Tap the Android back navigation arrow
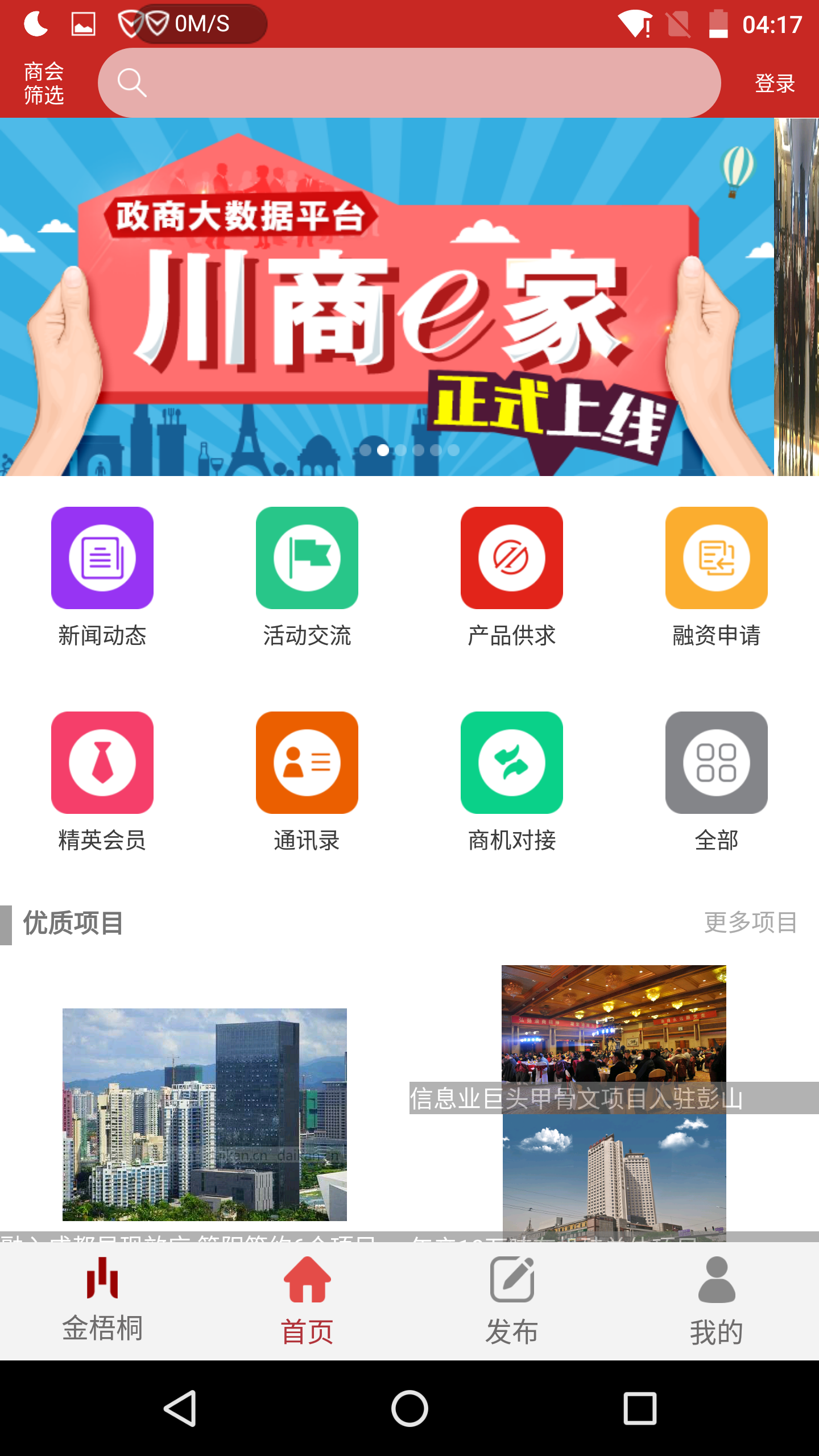The width and height of the screenshot is (819, 1456). [x=180, y=1408]
